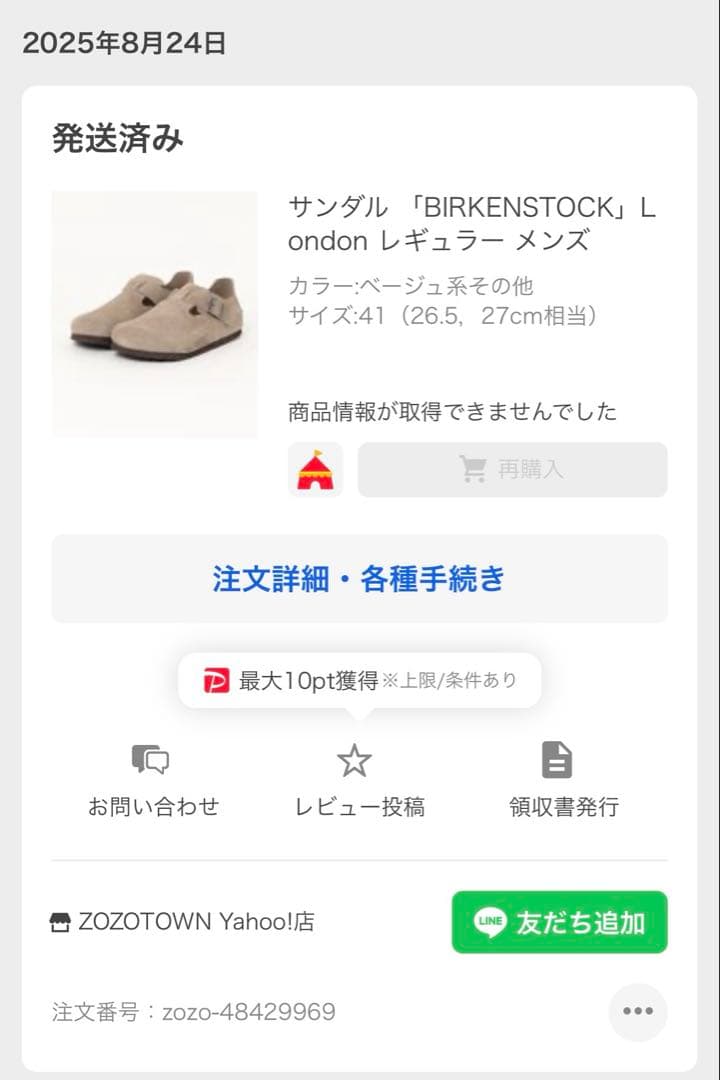Tap the storefront icon beside ZOZOTOWN Yahoo!店
The height and width of the screenshot is (1080, 720).
(58, 923)
